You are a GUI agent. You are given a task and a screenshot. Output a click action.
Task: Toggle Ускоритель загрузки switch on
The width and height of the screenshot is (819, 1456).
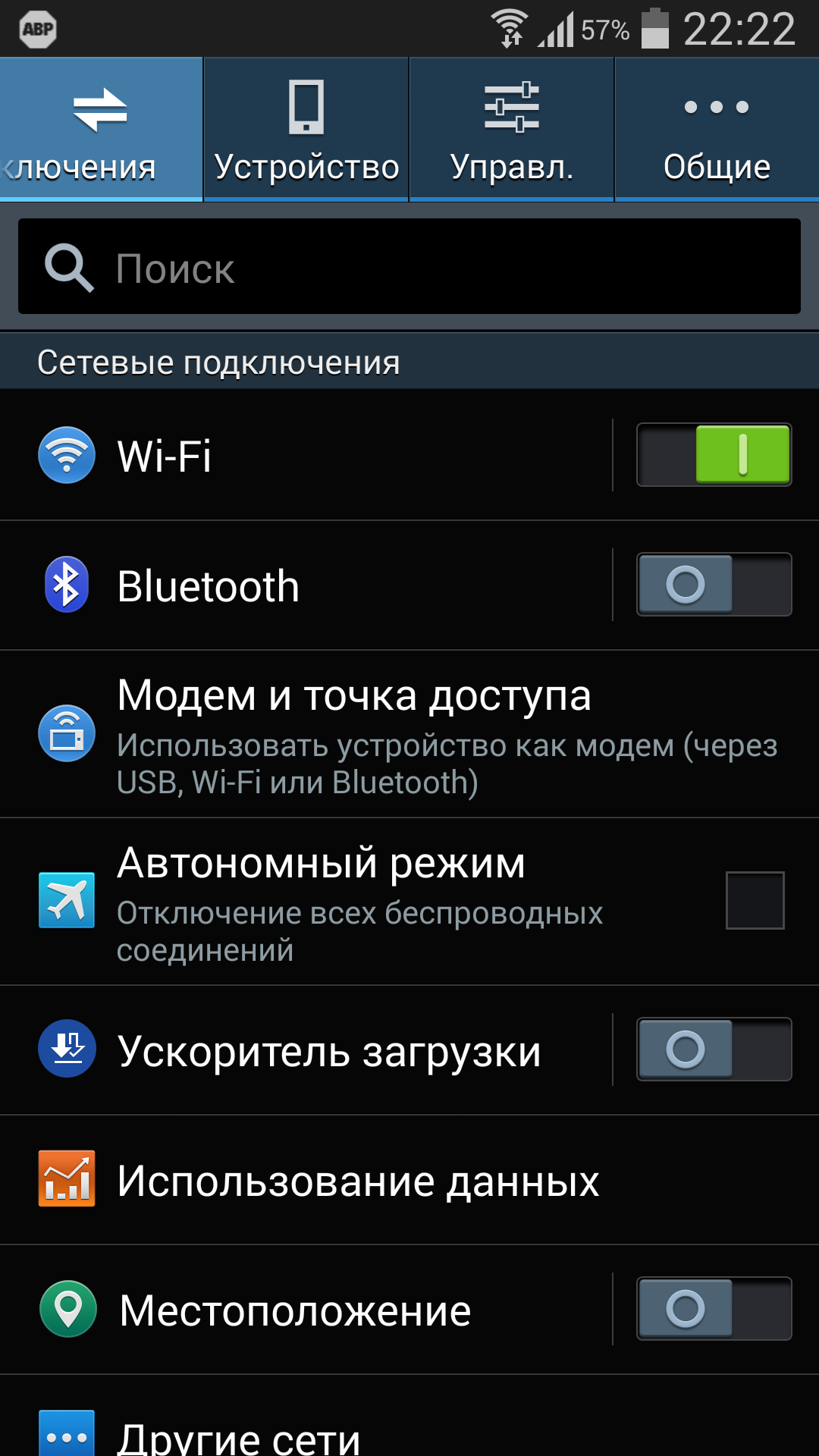coord(714,1049)
